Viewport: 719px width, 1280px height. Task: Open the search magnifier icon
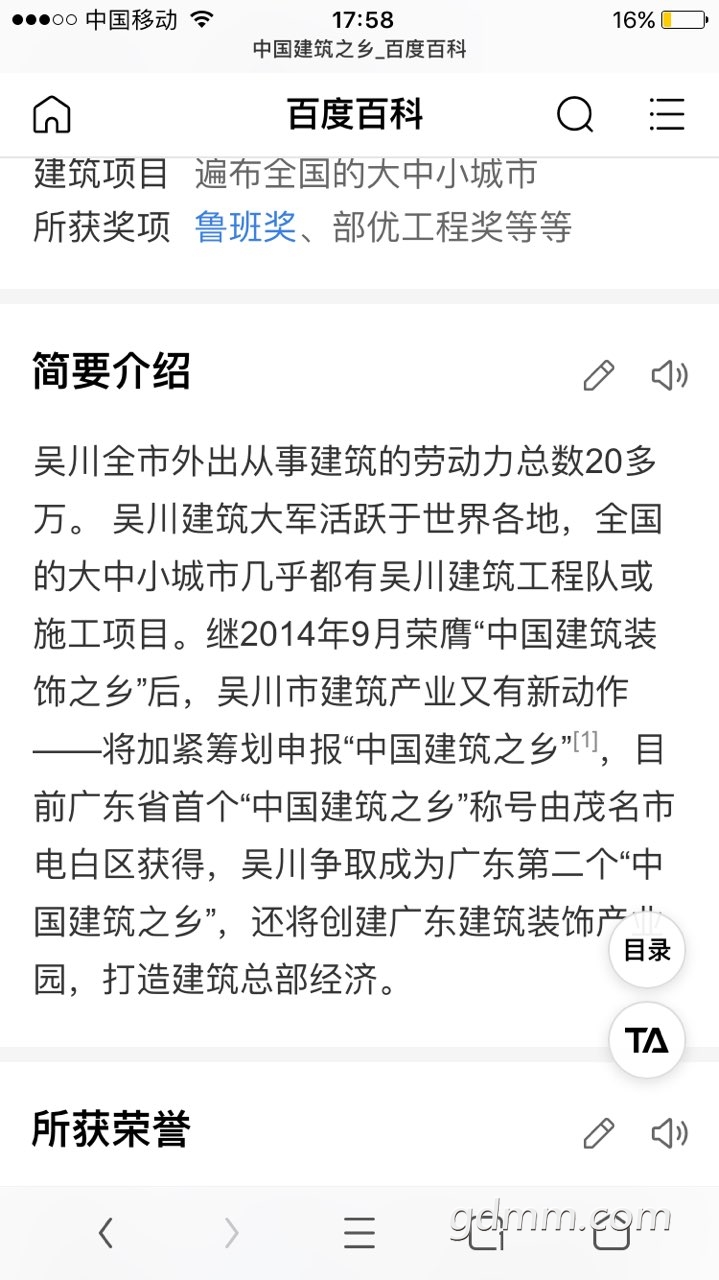575,115
